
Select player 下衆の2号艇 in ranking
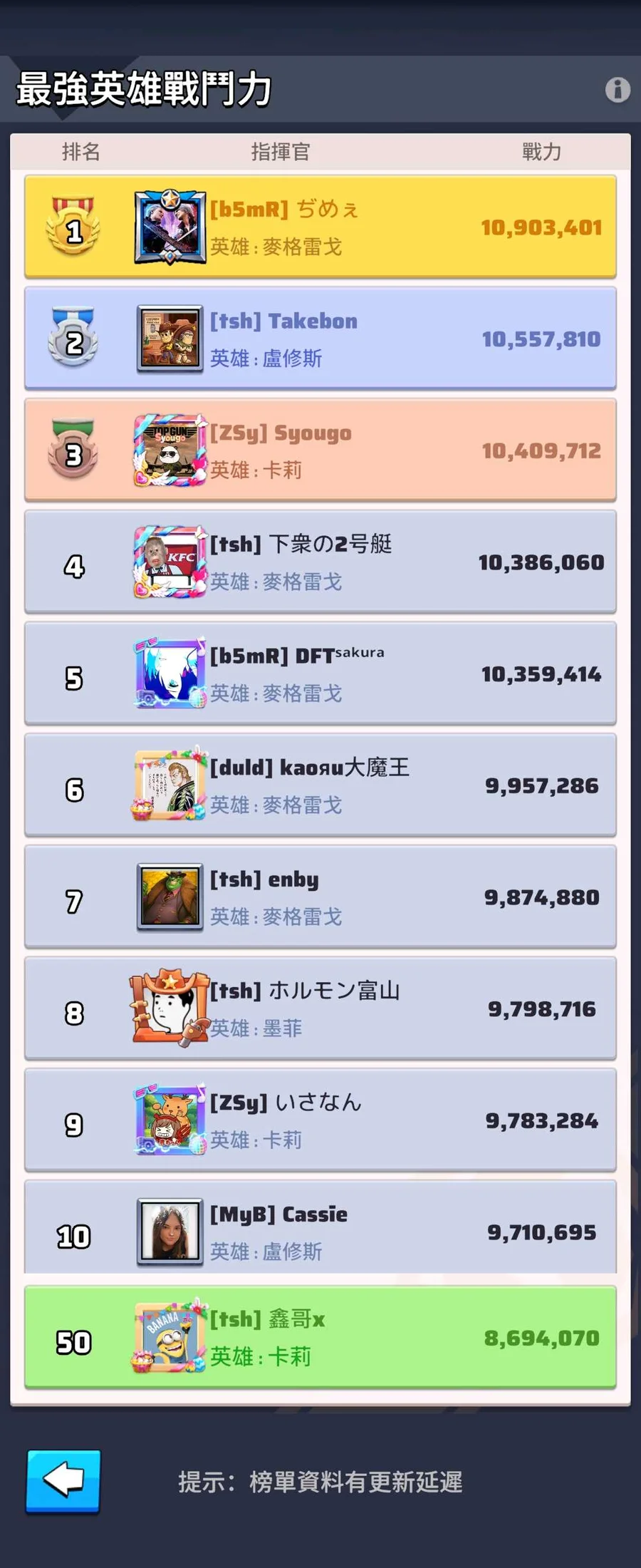pos(320,562)
